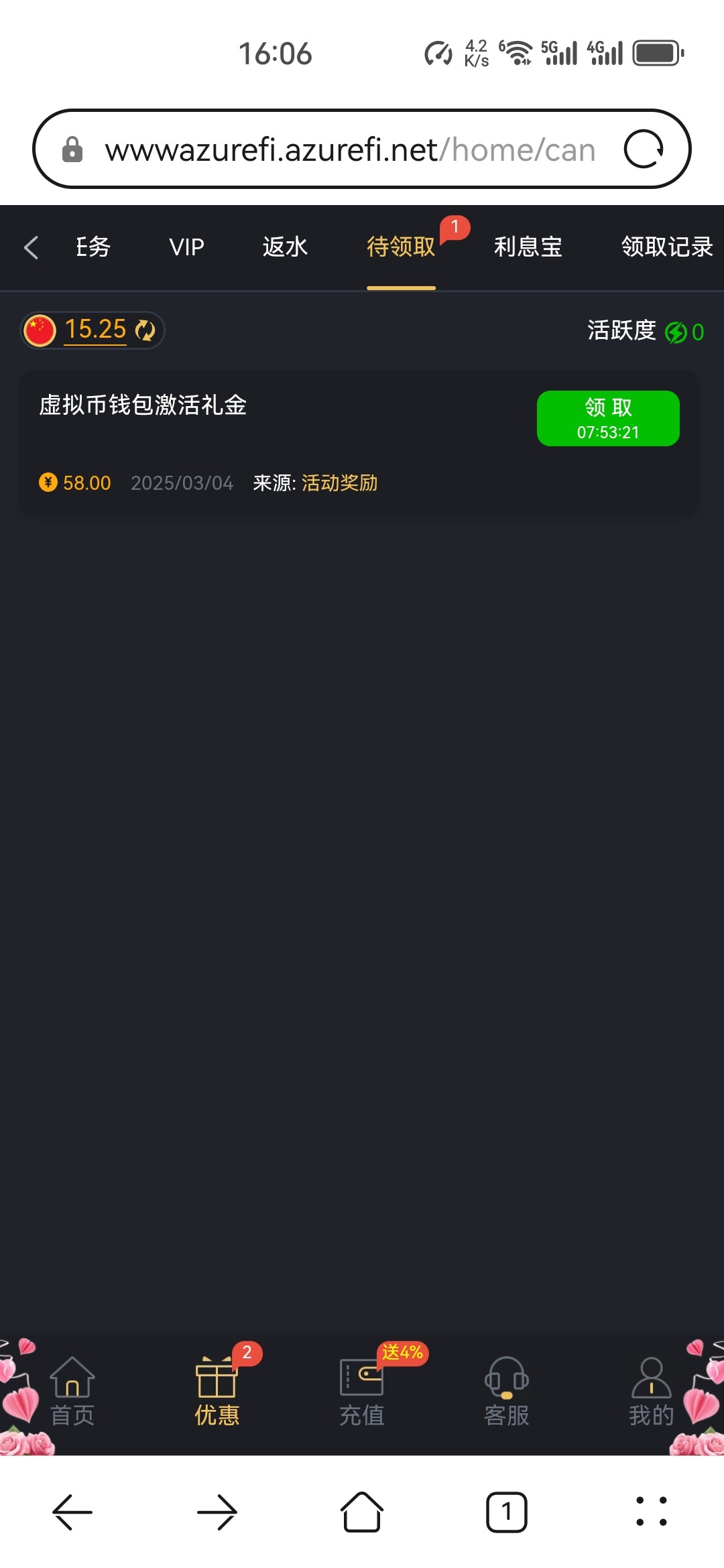Switch to the 利息宝 tab
This screenshot has width=724, height=1568.
coord(528,247)
